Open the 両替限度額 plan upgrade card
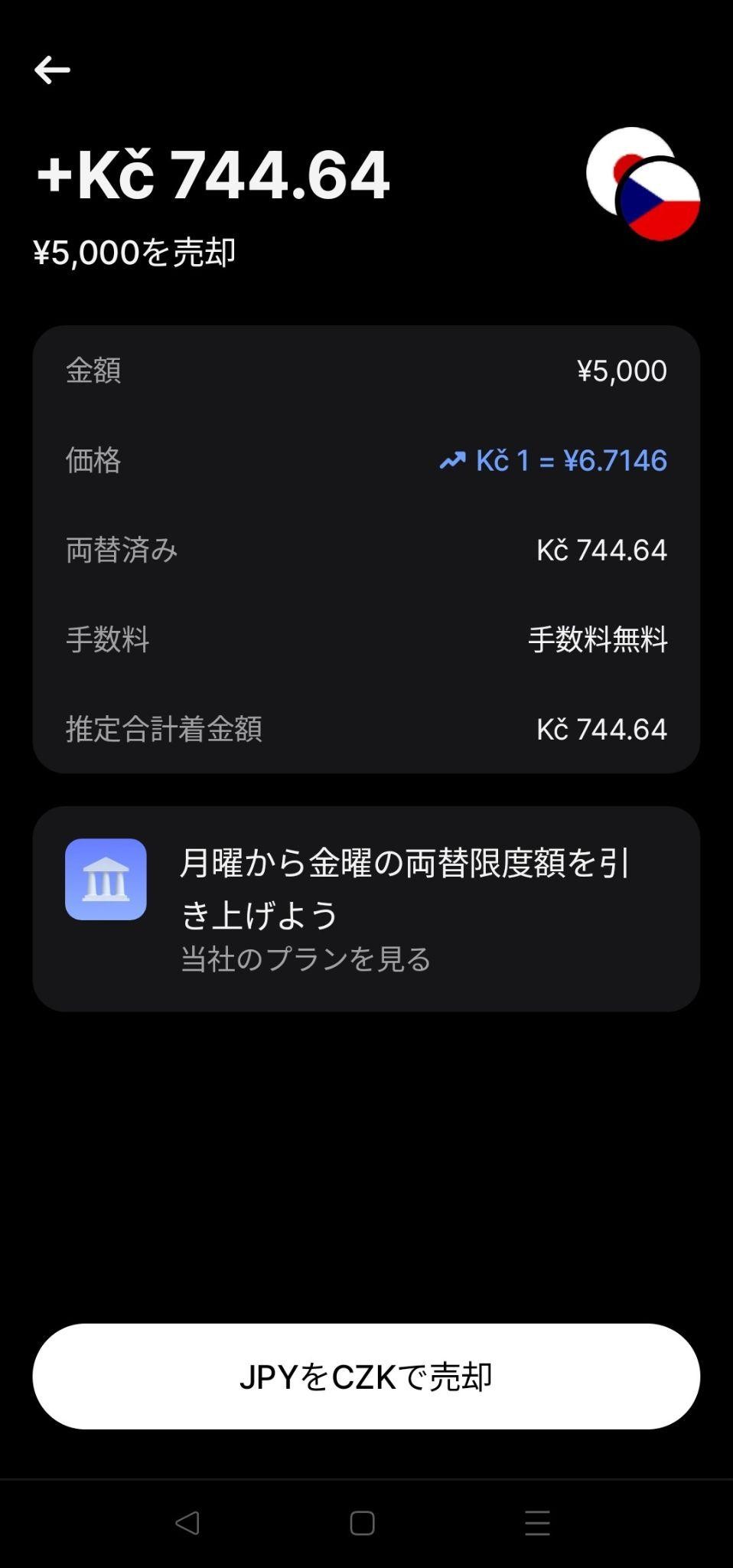The height and width of the screenshot is (1568, 733). (x=366, y=909)
